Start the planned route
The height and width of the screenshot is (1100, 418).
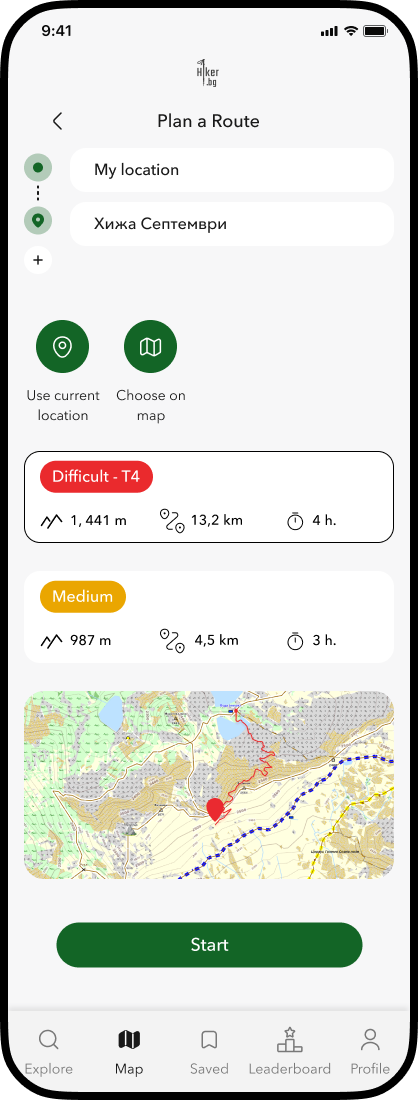(x=209, y=945)
